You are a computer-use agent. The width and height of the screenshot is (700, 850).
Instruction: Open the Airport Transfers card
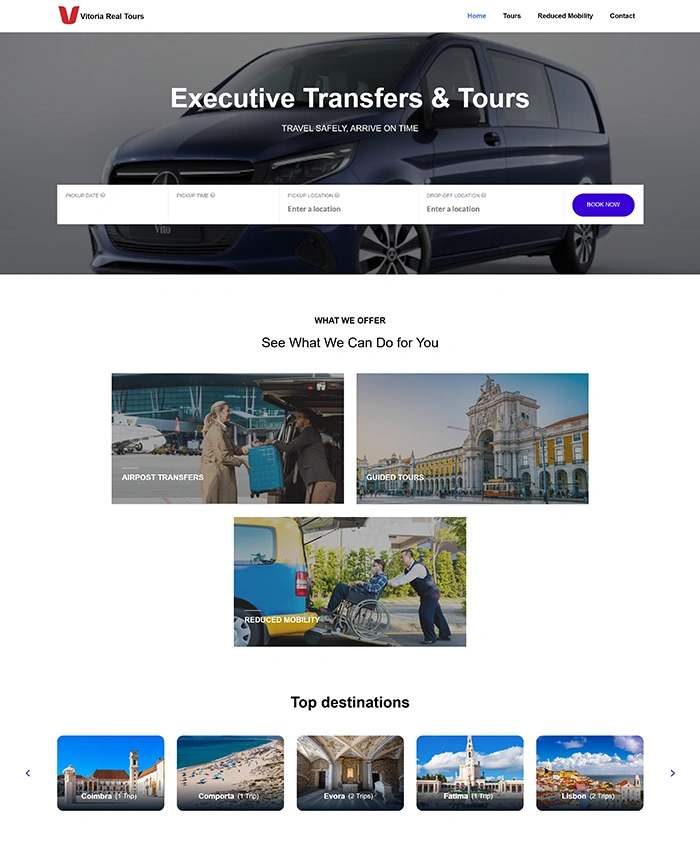tap(227, 438)
